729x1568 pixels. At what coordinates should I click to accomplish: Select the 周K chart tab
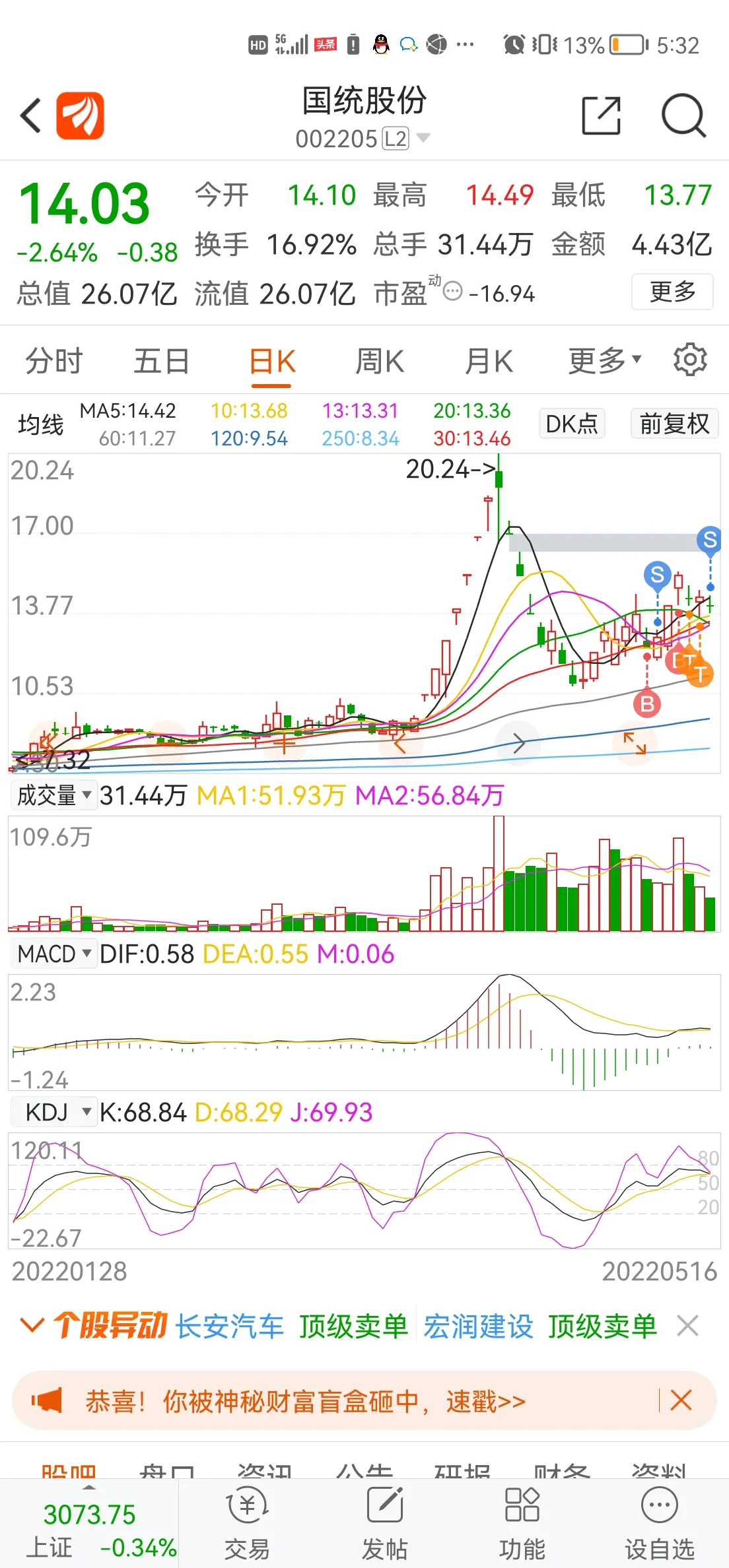click(x=379, y=362)
